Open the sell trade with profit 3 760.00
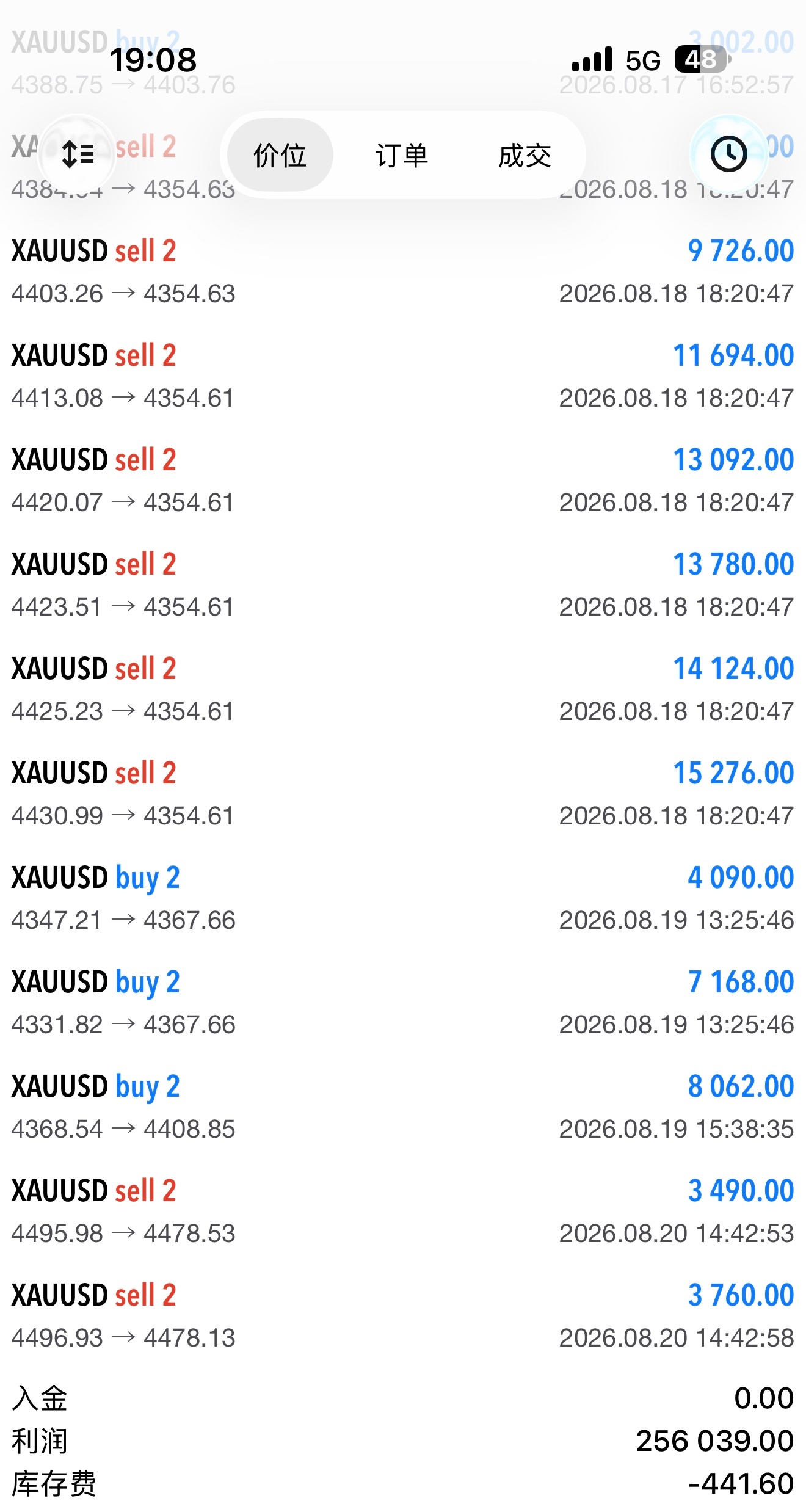 (x=403, y=1316)
